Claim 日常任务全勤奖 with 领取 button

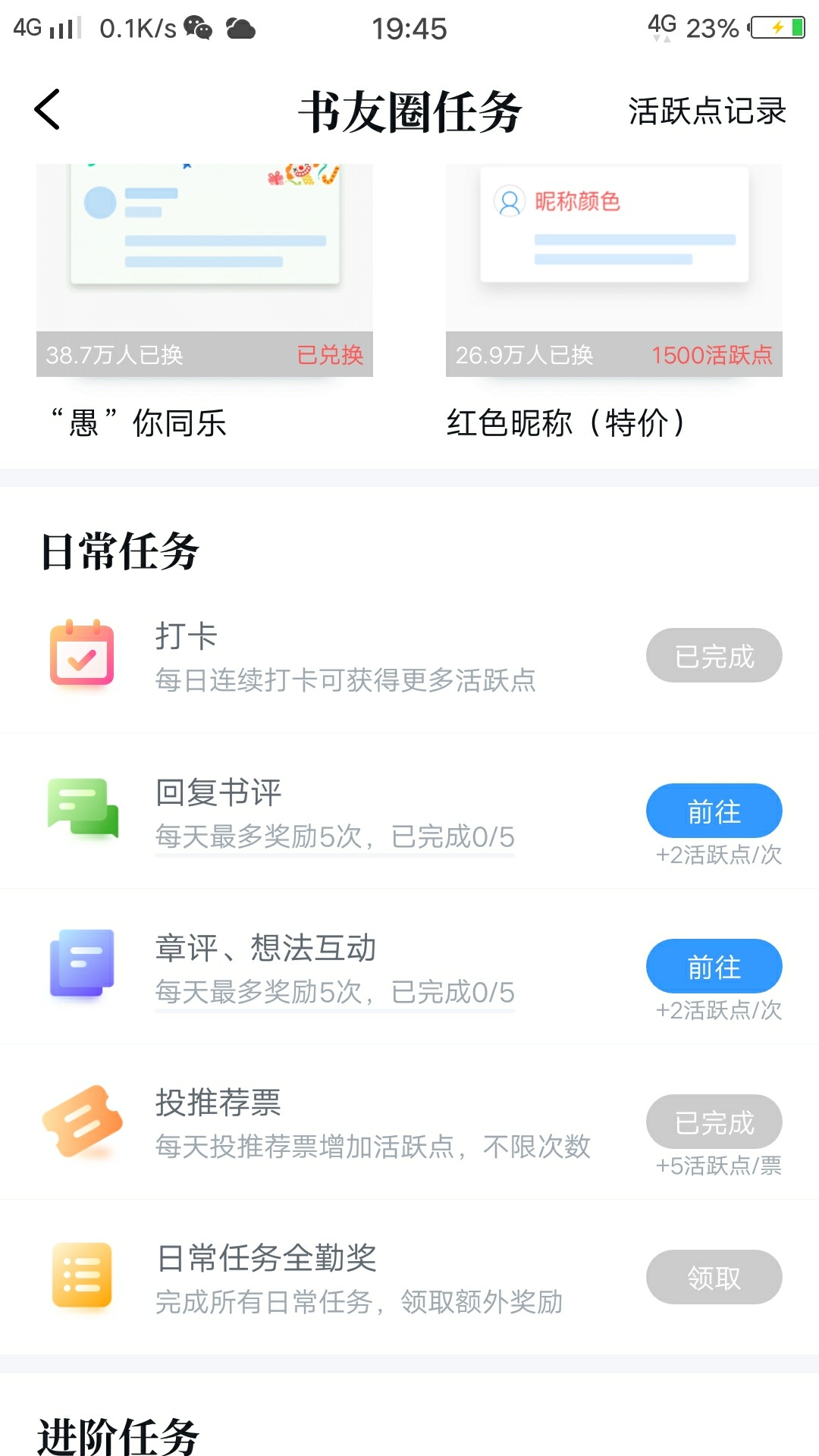[x=714, y=1278]
